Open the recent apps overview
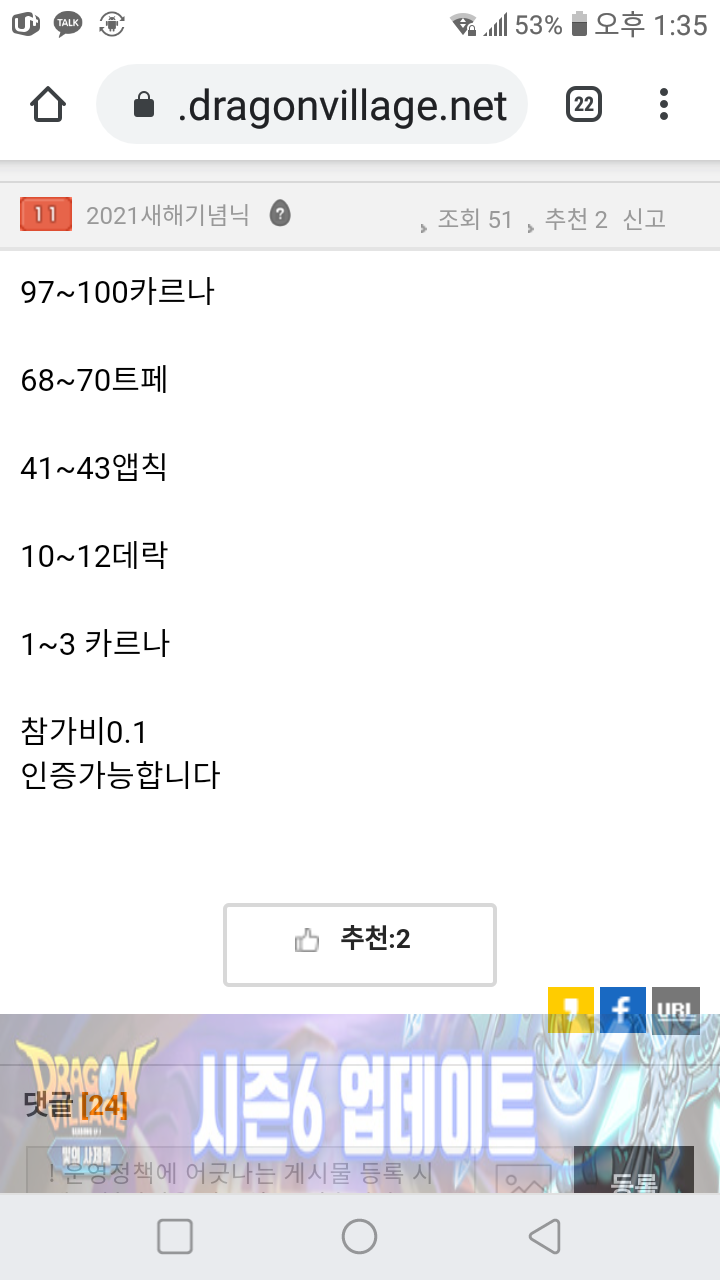Viewport: 720px width, 1280px height. pos(175,1237)
